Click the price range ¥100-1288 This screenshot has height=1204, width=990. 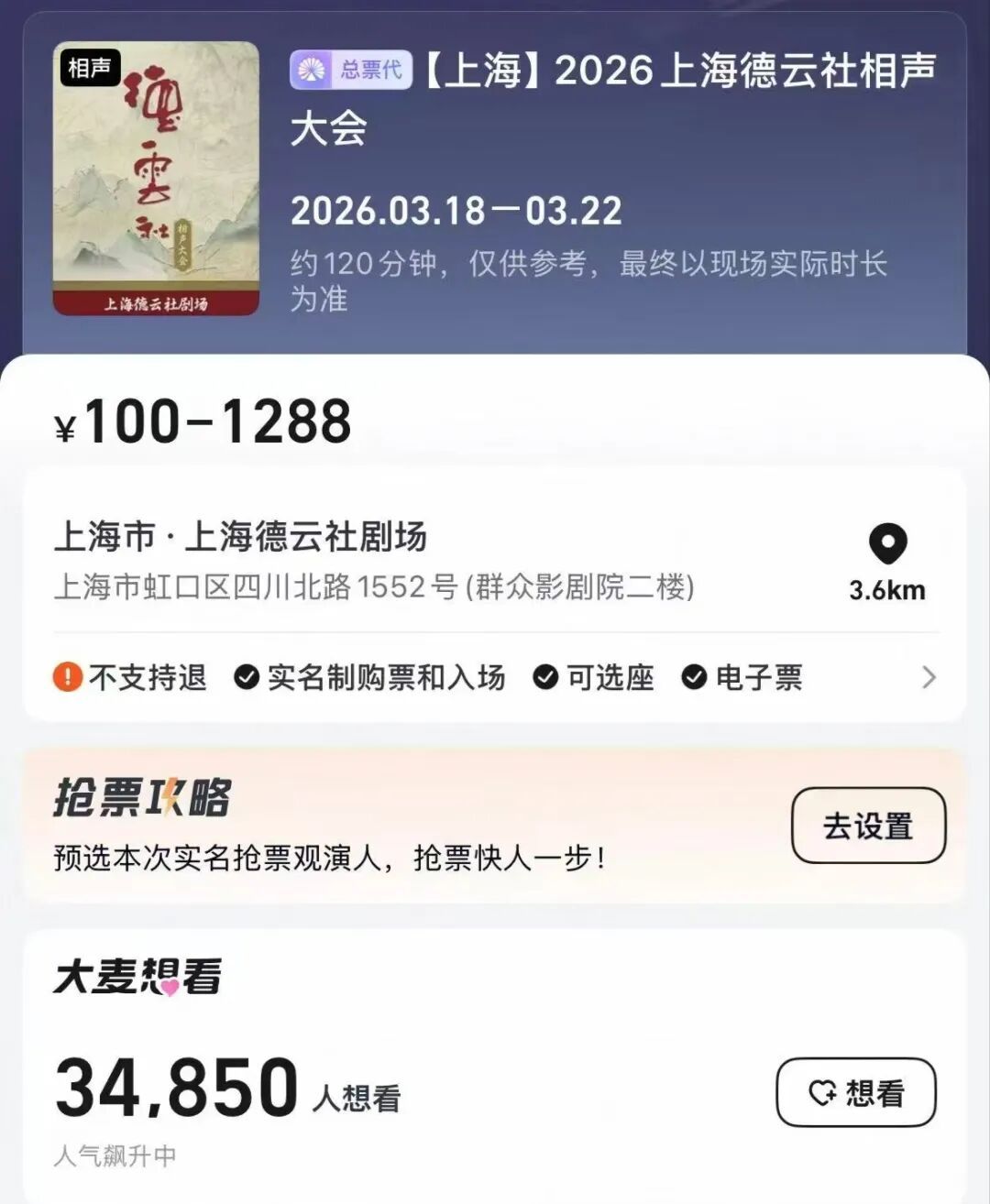203,420
